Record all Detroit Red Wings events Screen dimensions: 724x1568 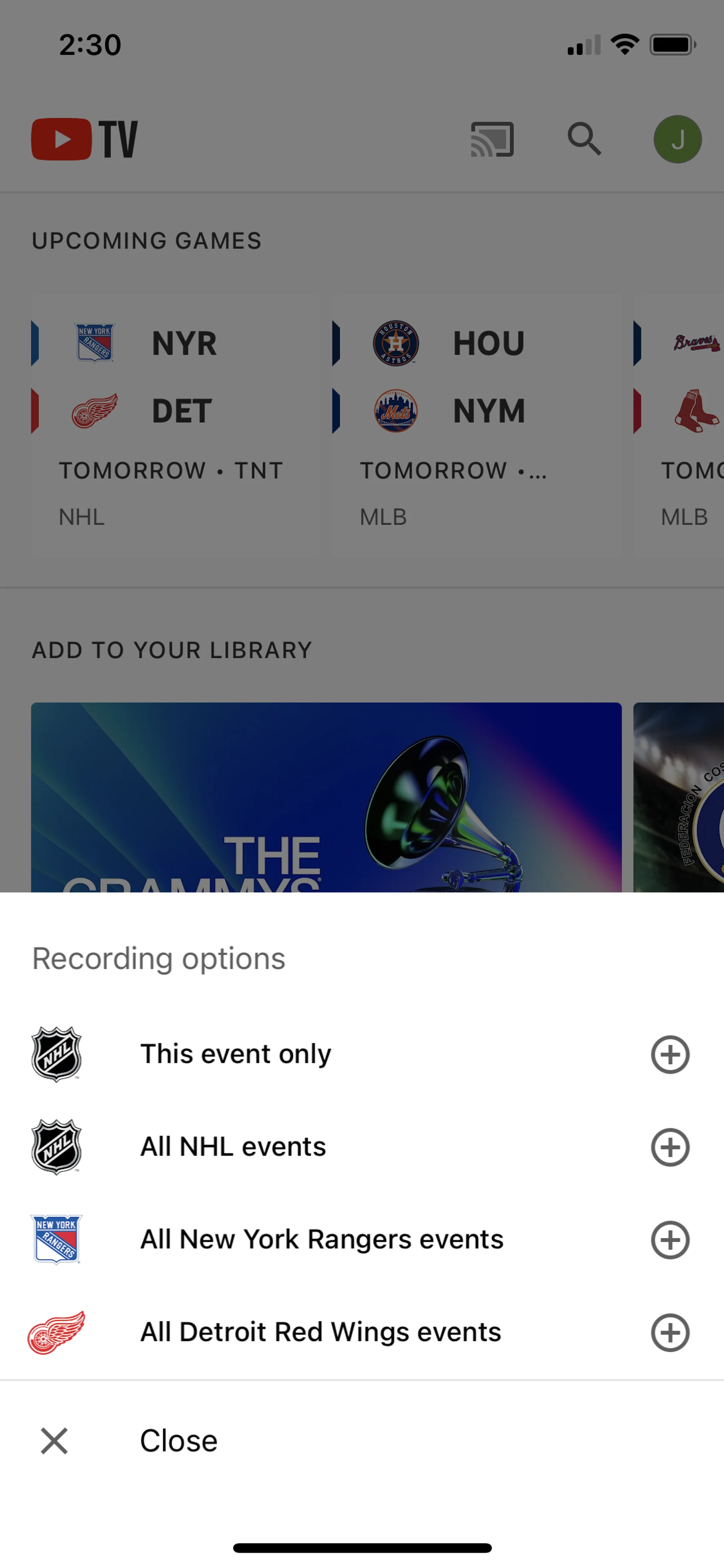point(670,1332)
